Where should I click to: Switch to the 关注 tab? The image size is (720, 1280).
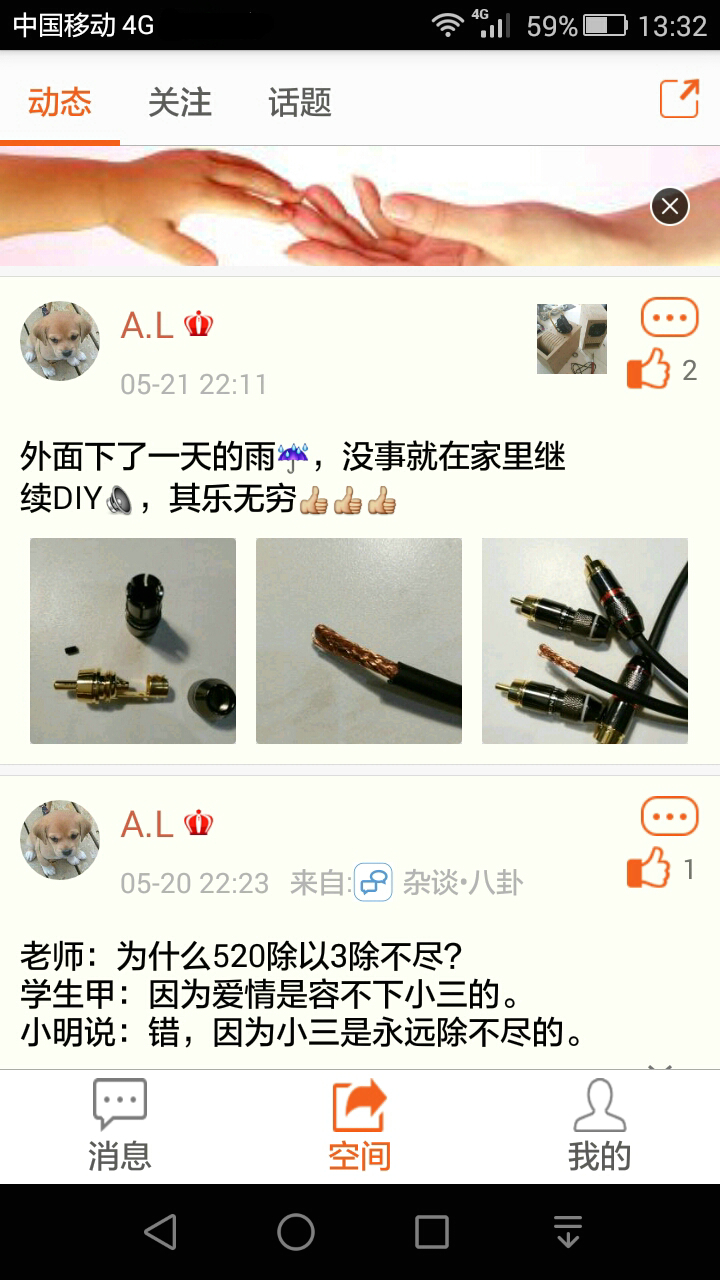click(180, 102)
